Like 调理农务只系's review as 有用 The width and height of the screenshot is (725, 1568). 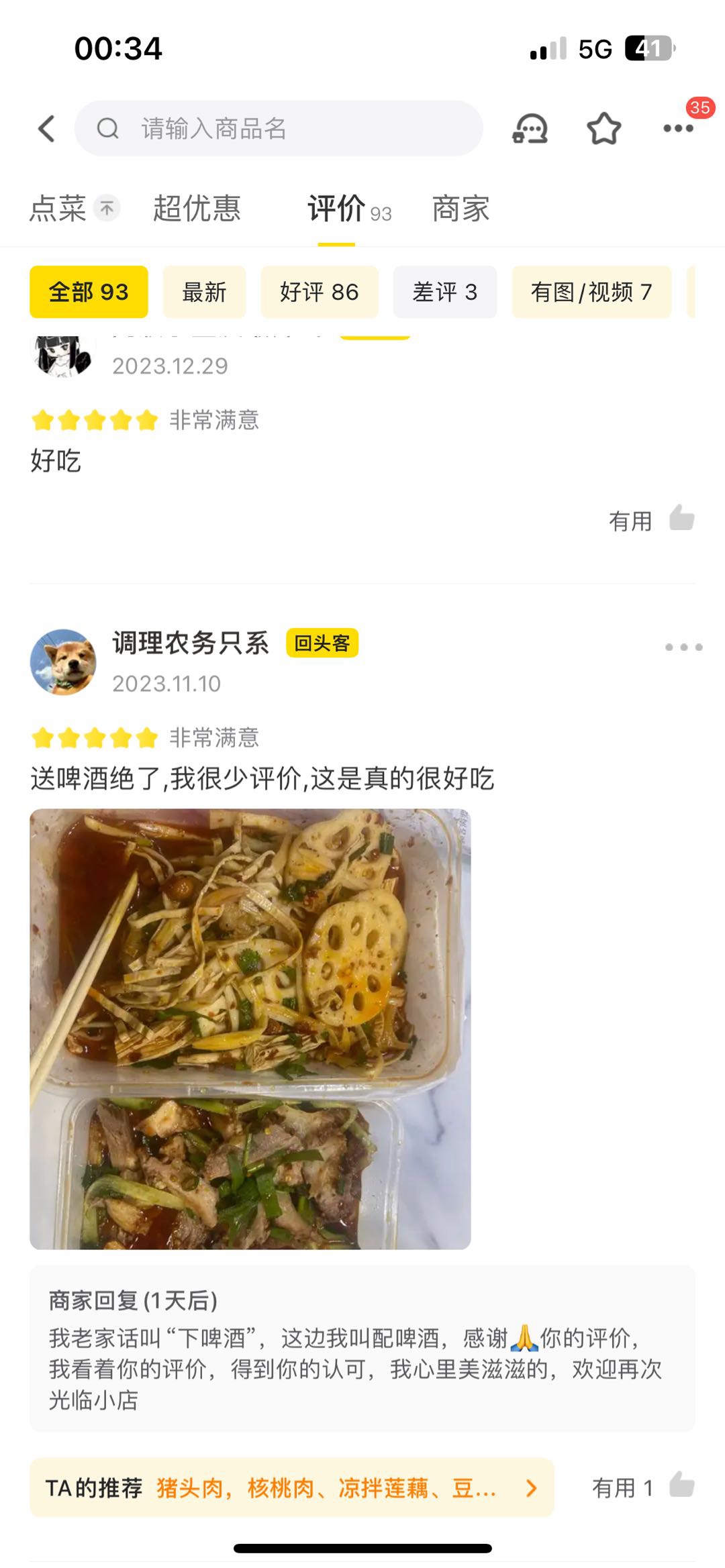pos(681,1486)
